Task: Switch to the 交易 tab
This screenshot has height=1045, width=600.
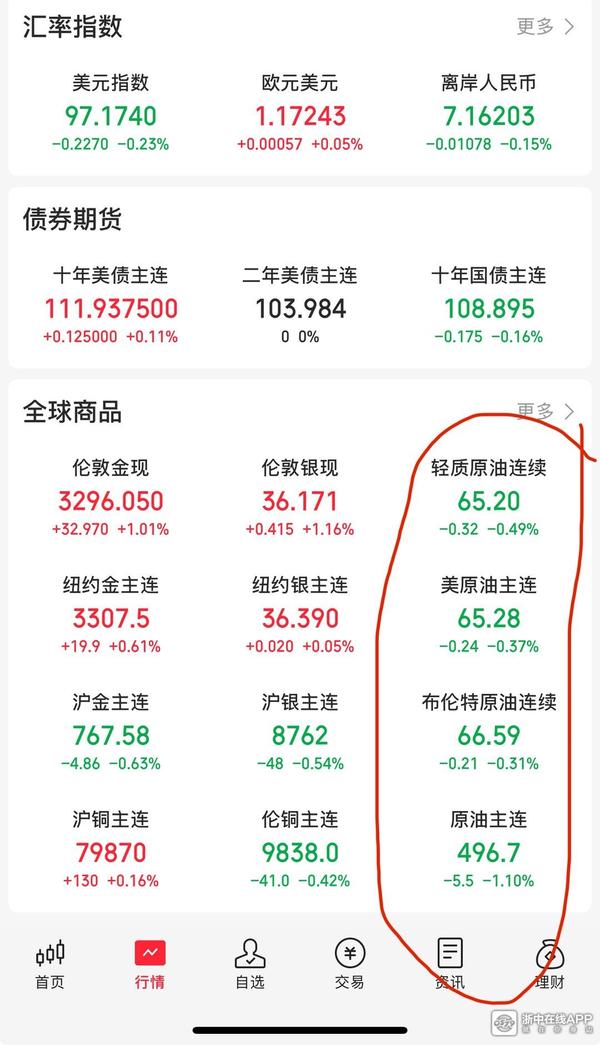Action: (349, 964)
